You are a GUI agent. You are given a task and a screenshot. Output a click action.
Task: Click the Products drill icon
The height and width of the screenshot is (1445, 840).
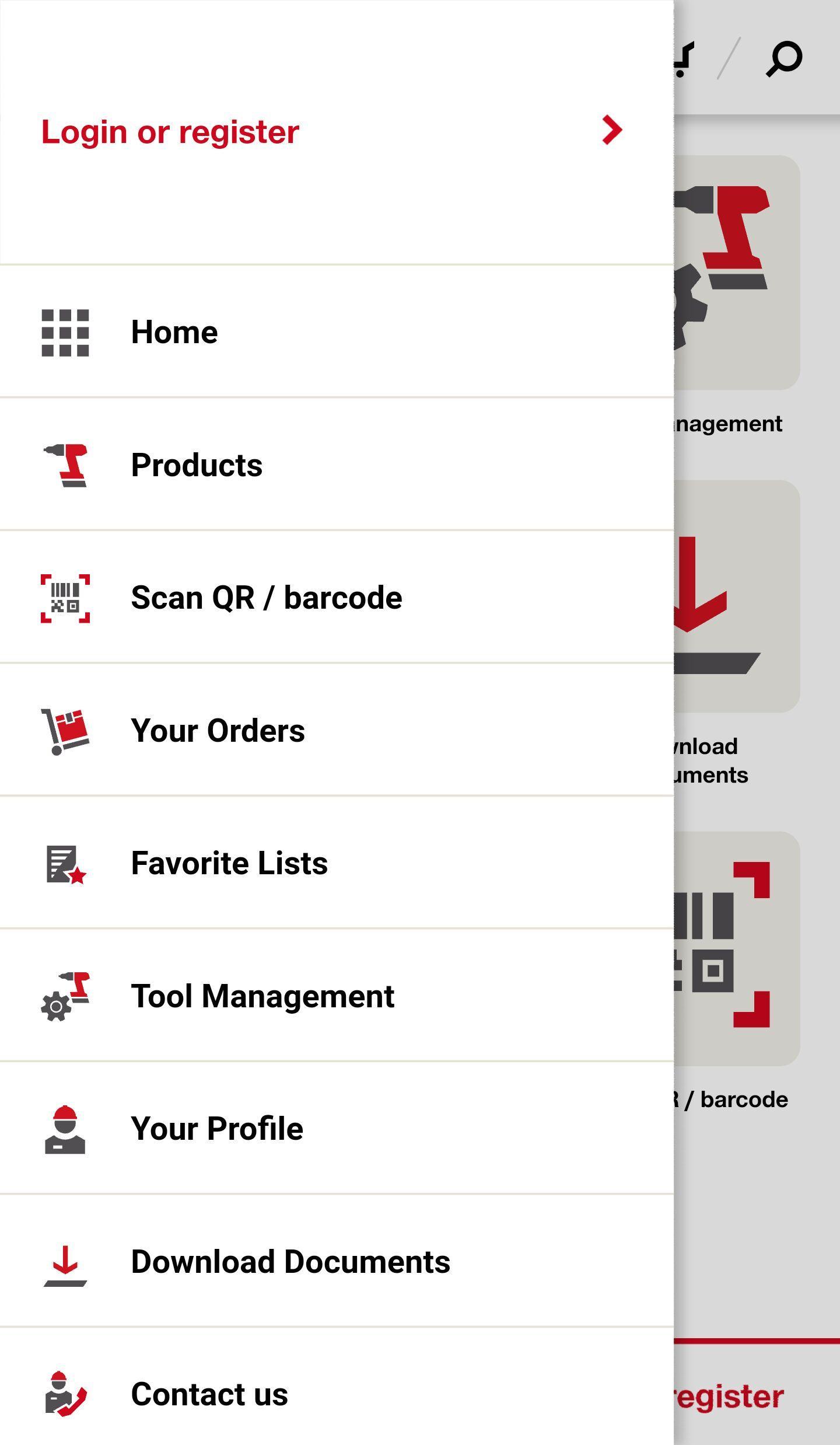[x=65, y=463]
